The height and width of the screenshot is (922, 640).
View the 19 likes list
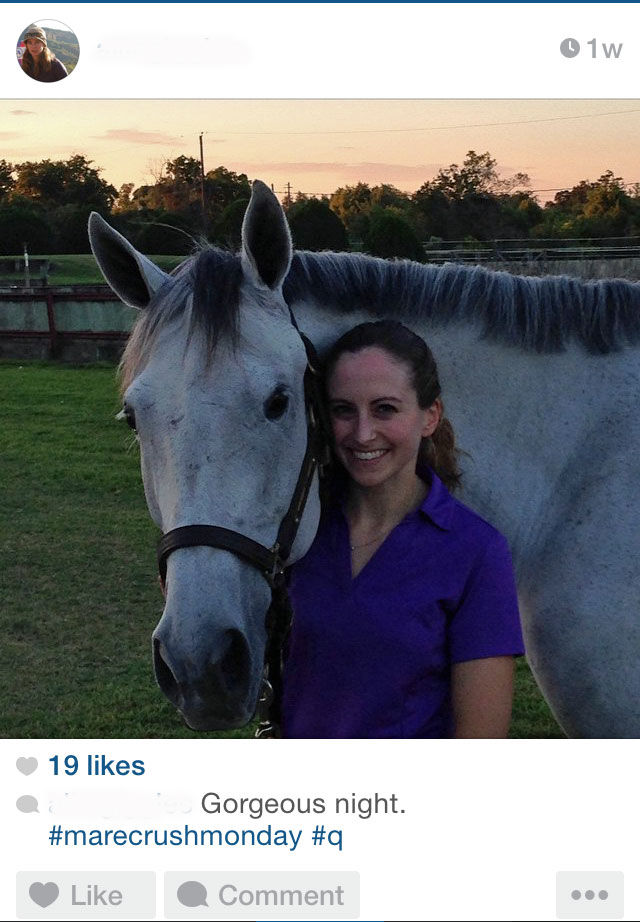pyautogui.click(x=96, y=766)
